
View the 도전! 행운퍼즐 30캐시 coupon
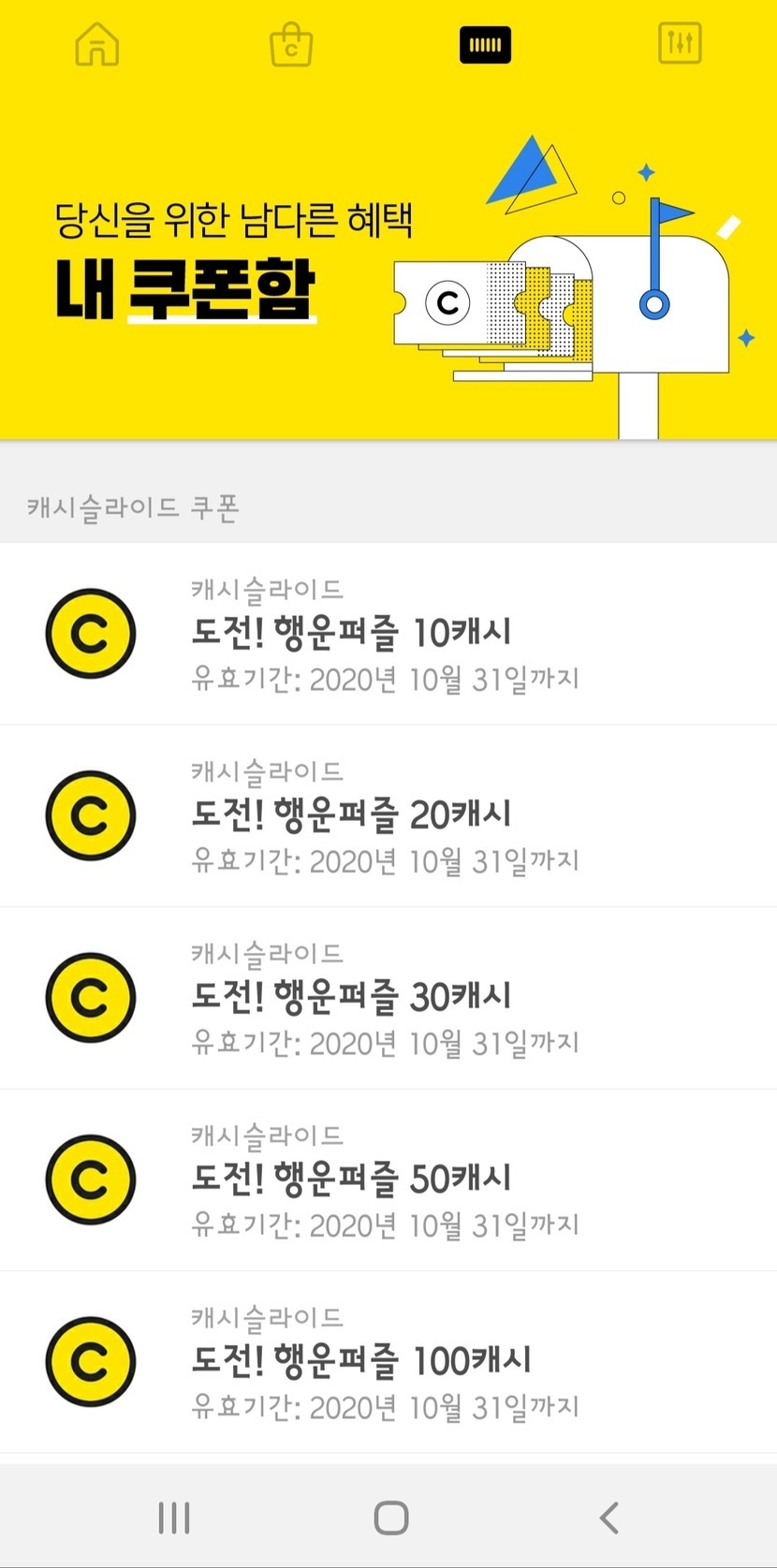point(388,997)
